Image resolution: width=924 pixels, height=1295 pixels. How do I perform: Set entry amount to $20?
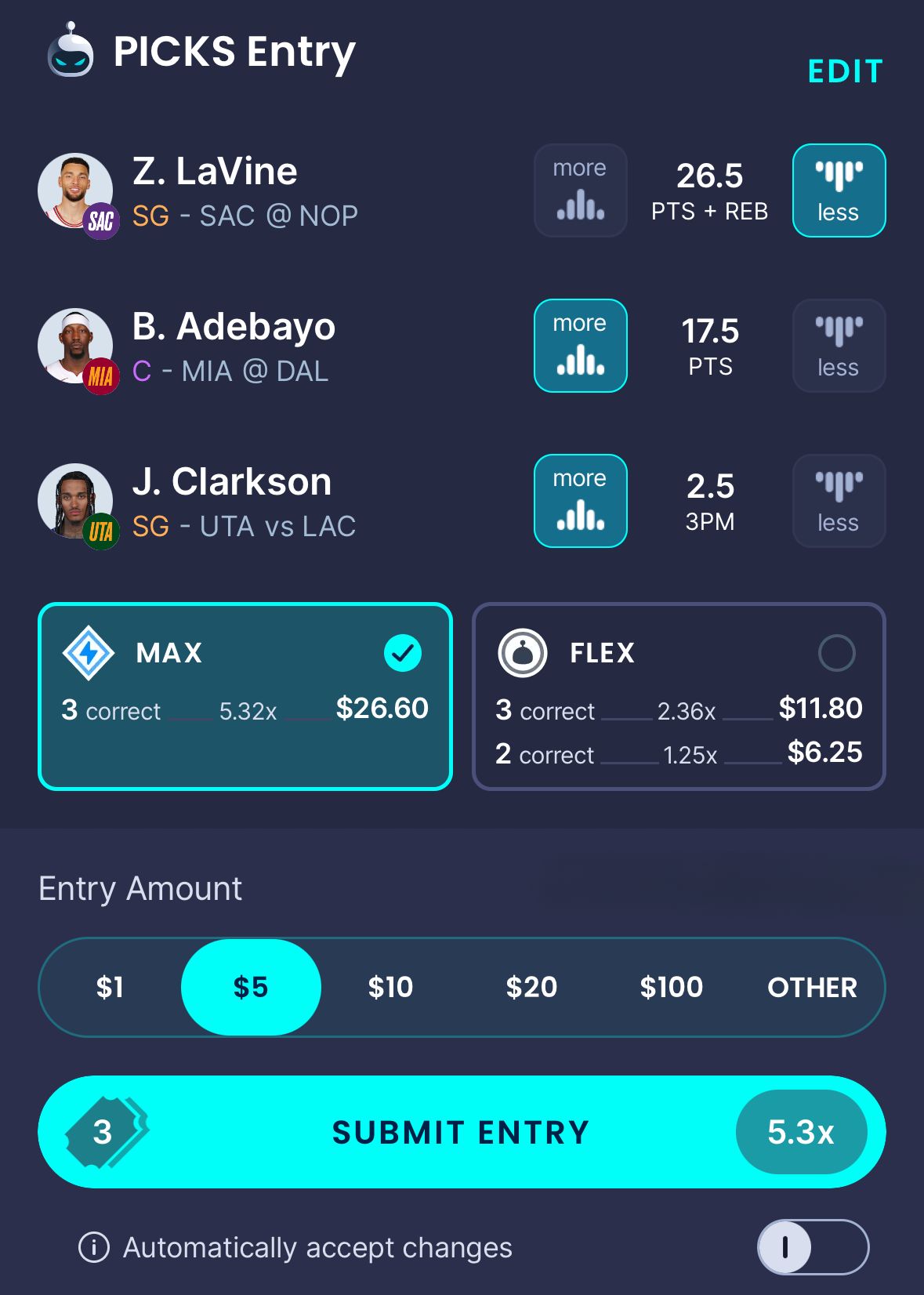coord(531,987)
